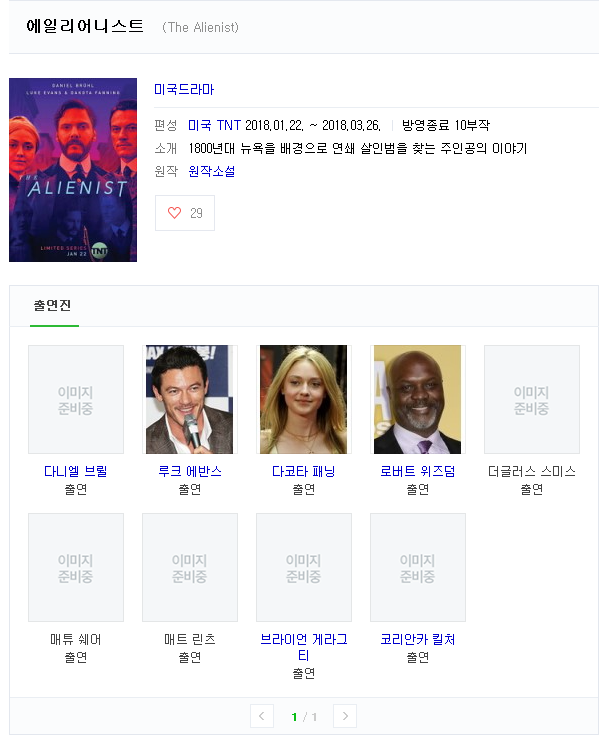Image resolution: width=605 pixels, height=735 pixels.
Task: Like the show via the heart button
Action: point(185,213)
